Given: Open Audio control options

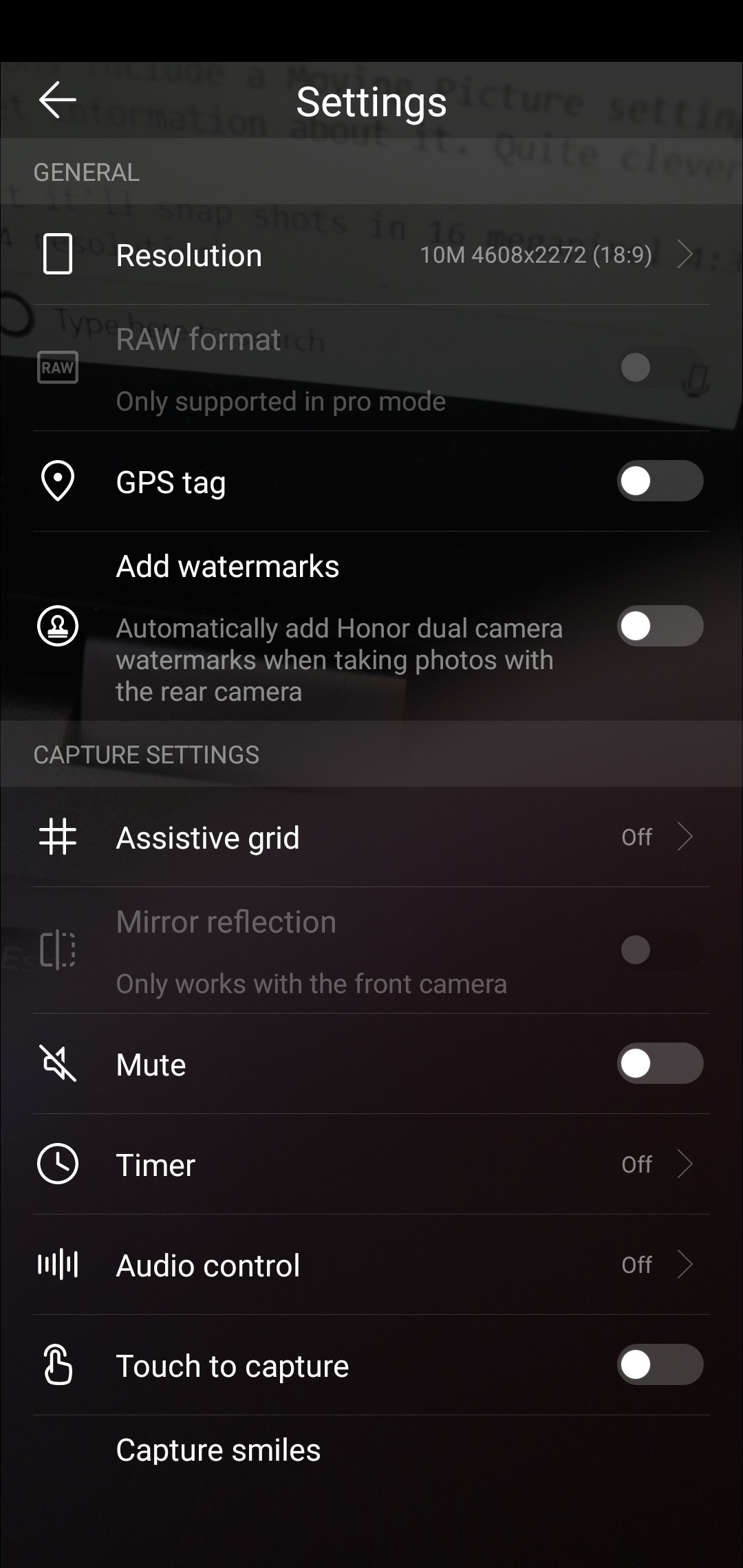Looking at the screenshot, I should (371, 1265).
